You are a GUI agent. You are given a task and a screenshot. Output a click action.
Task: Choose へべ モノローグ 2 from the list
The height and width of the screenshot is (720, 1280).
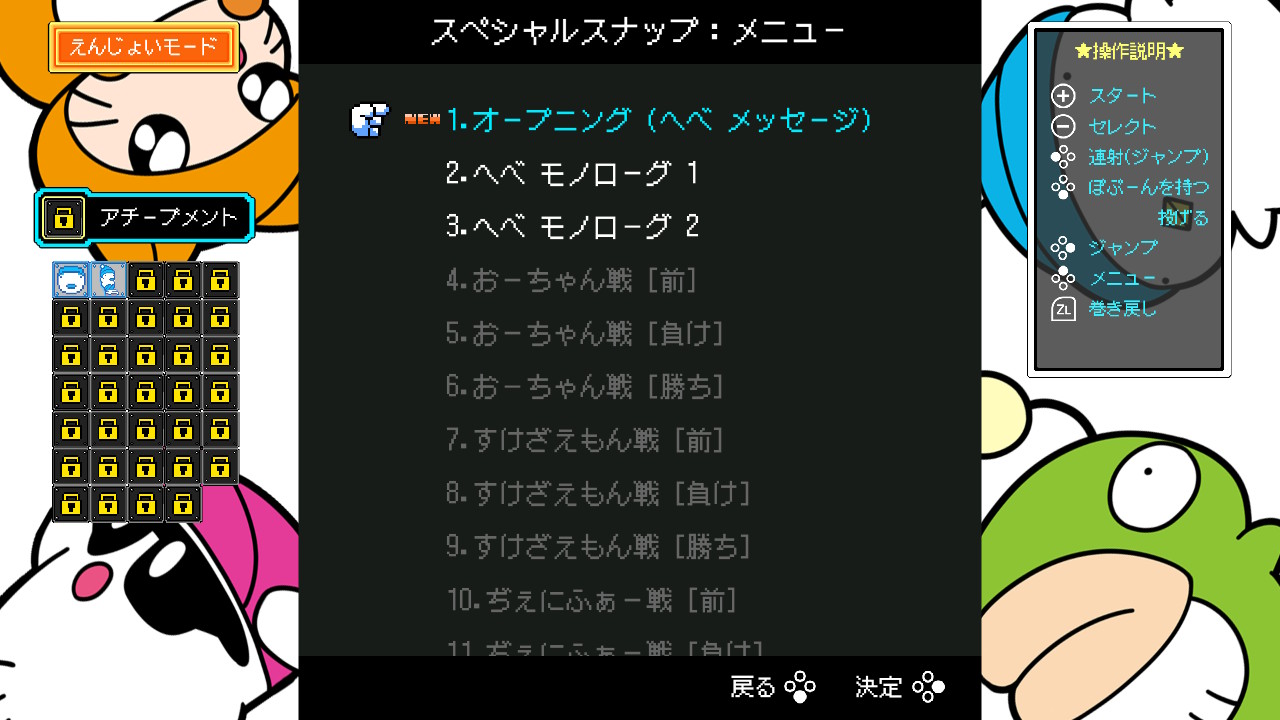(x=571, y=227)
